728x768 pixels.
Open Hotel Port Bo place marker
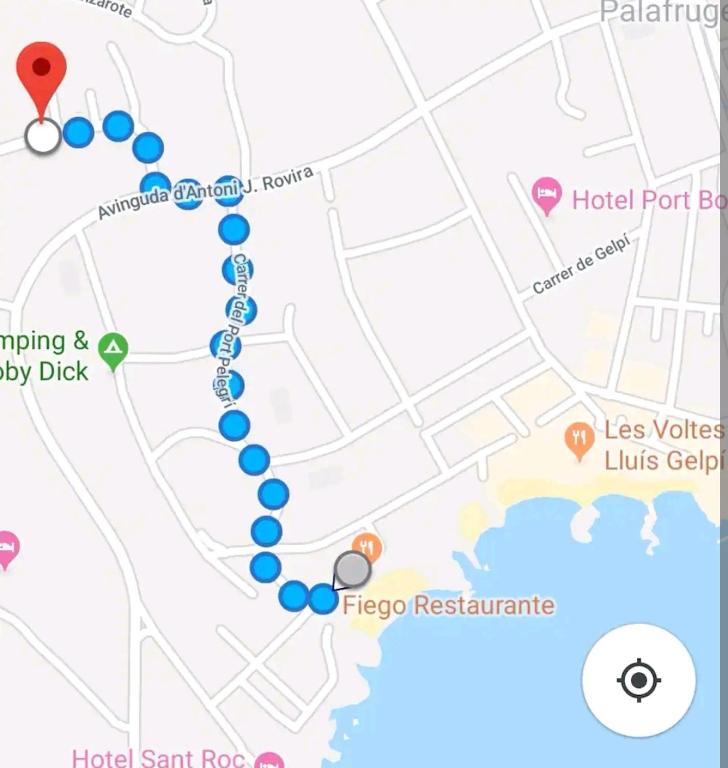pyautogui.click(x=547, y=196)
